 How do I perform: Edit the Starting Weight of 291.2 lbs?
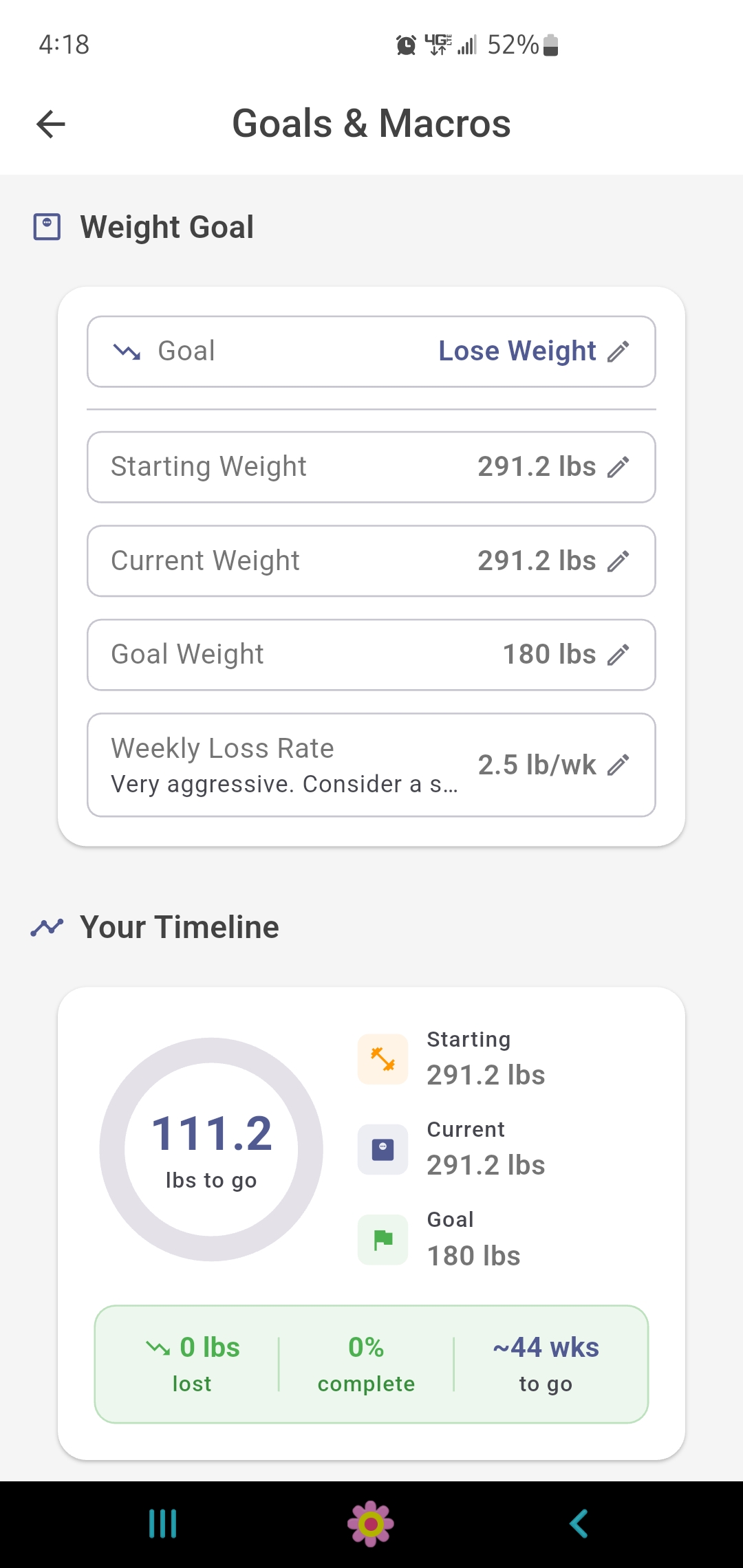621,466
